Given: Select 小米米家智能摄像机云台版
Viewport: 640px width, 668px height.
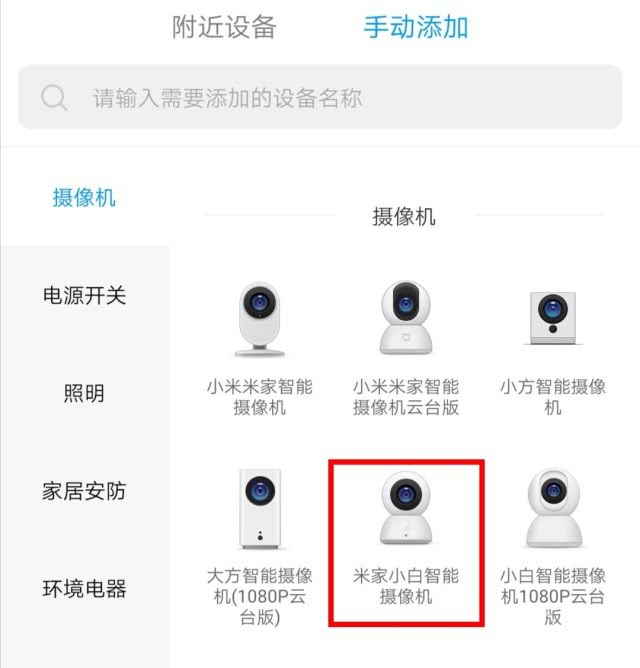Looking at the screenshot, I should pos(406,346).
